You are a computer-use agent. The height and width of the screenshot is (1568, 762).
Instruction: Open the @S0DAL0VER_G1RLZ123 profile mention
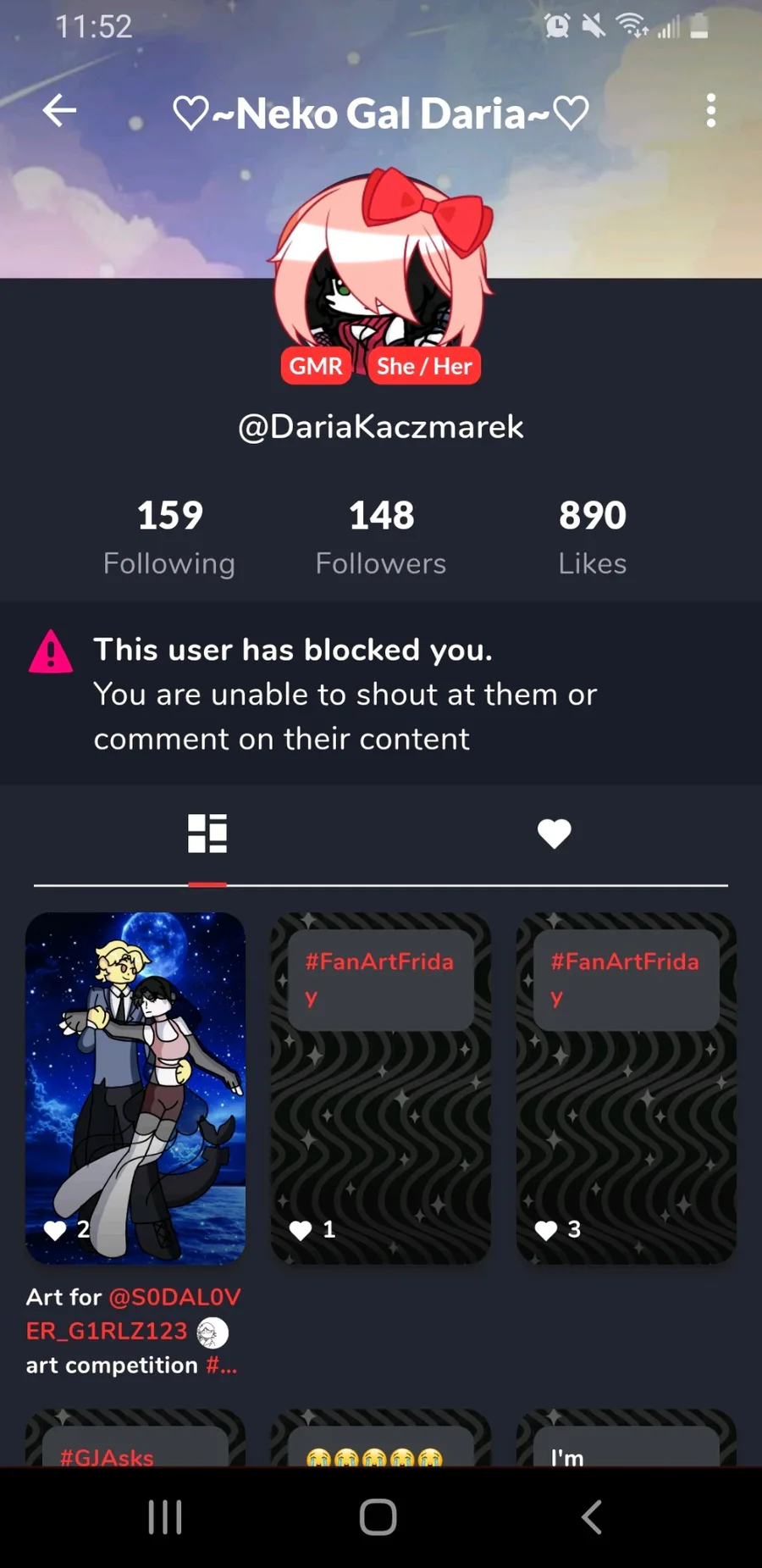(x=135, y=1314)
